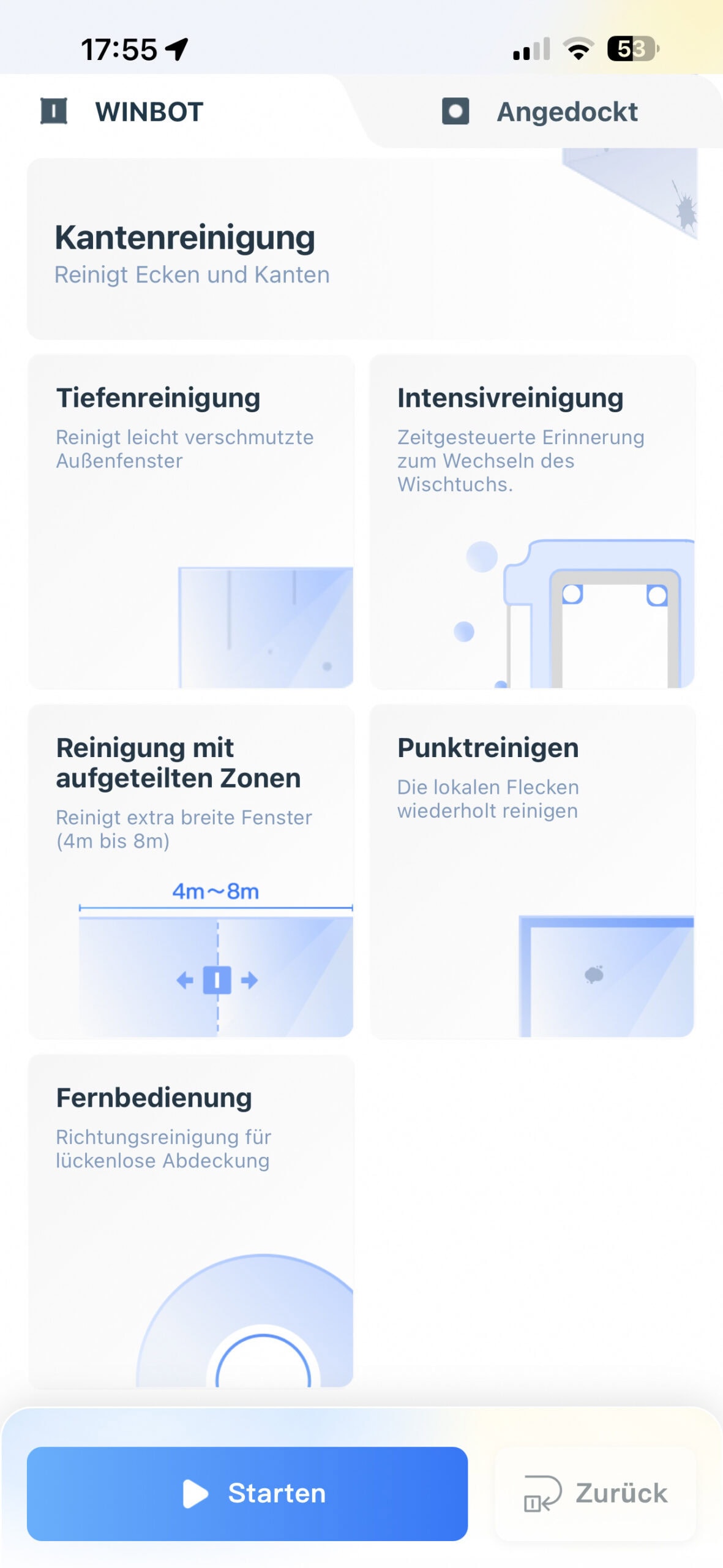The width and height of the screenshot is (723, 1568).
Task: Select Intensivreinigung mode
Action: click(532, 521)
